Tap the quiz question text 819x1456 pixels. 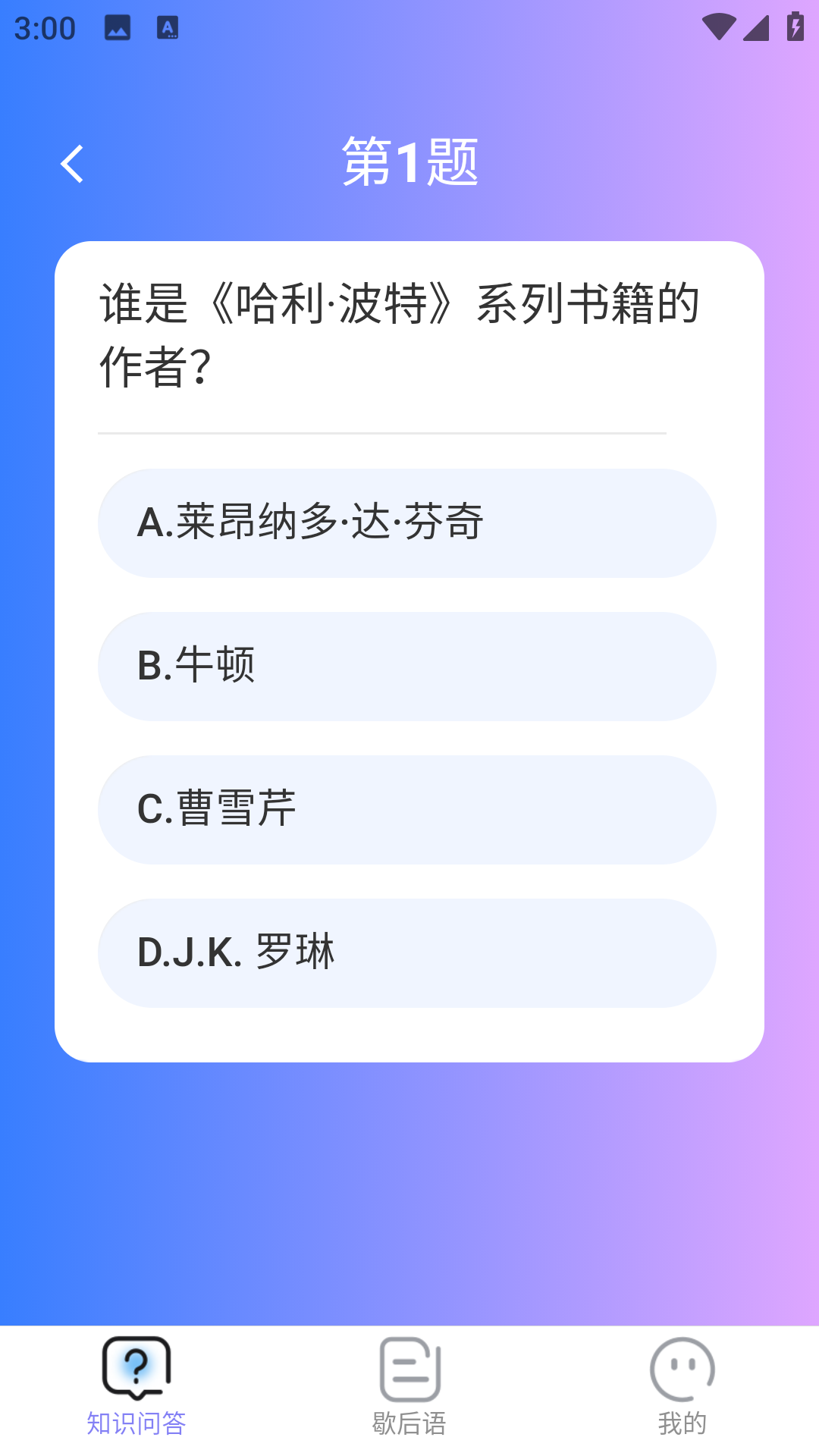pyautogui.click(x=400, y=330)
